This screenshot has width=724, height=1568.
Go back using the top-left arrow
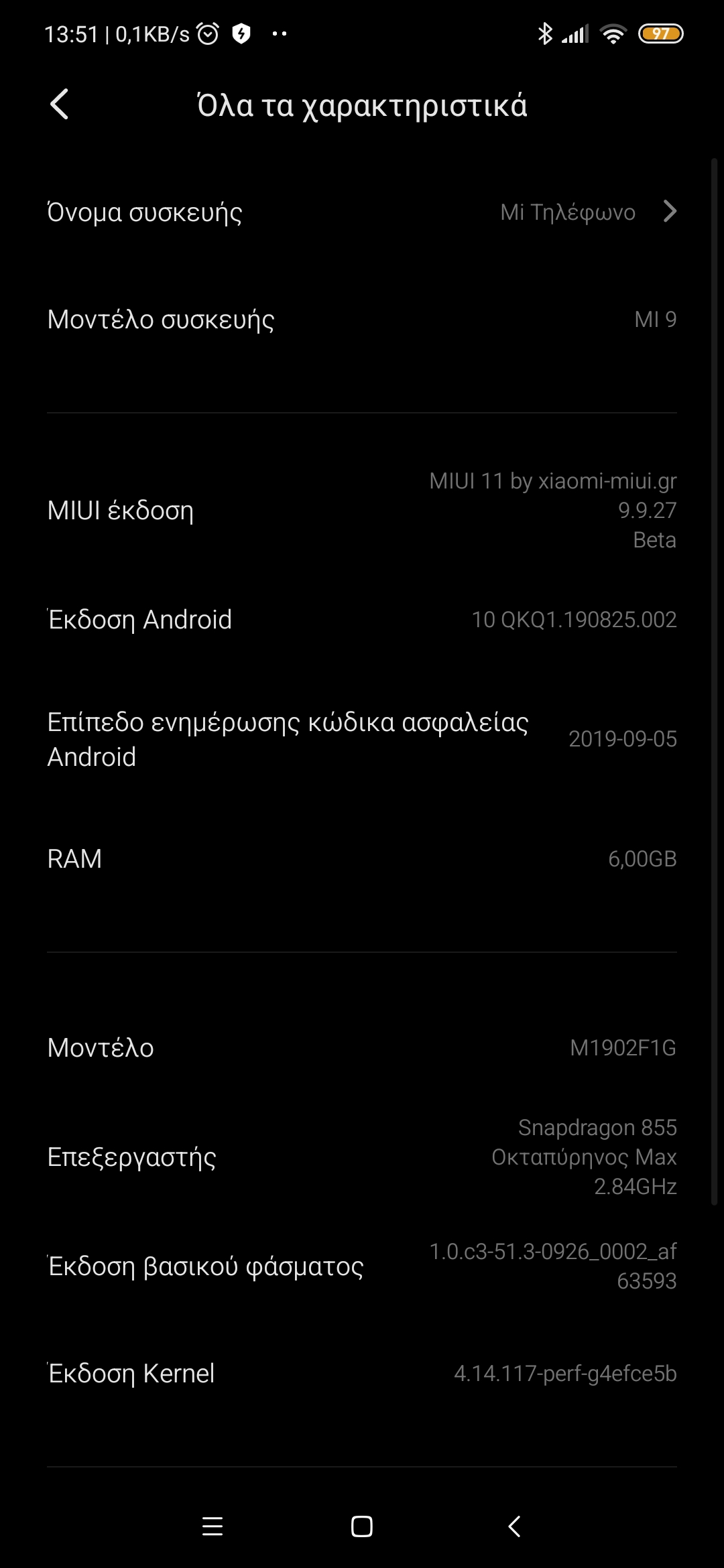point(60,105)
